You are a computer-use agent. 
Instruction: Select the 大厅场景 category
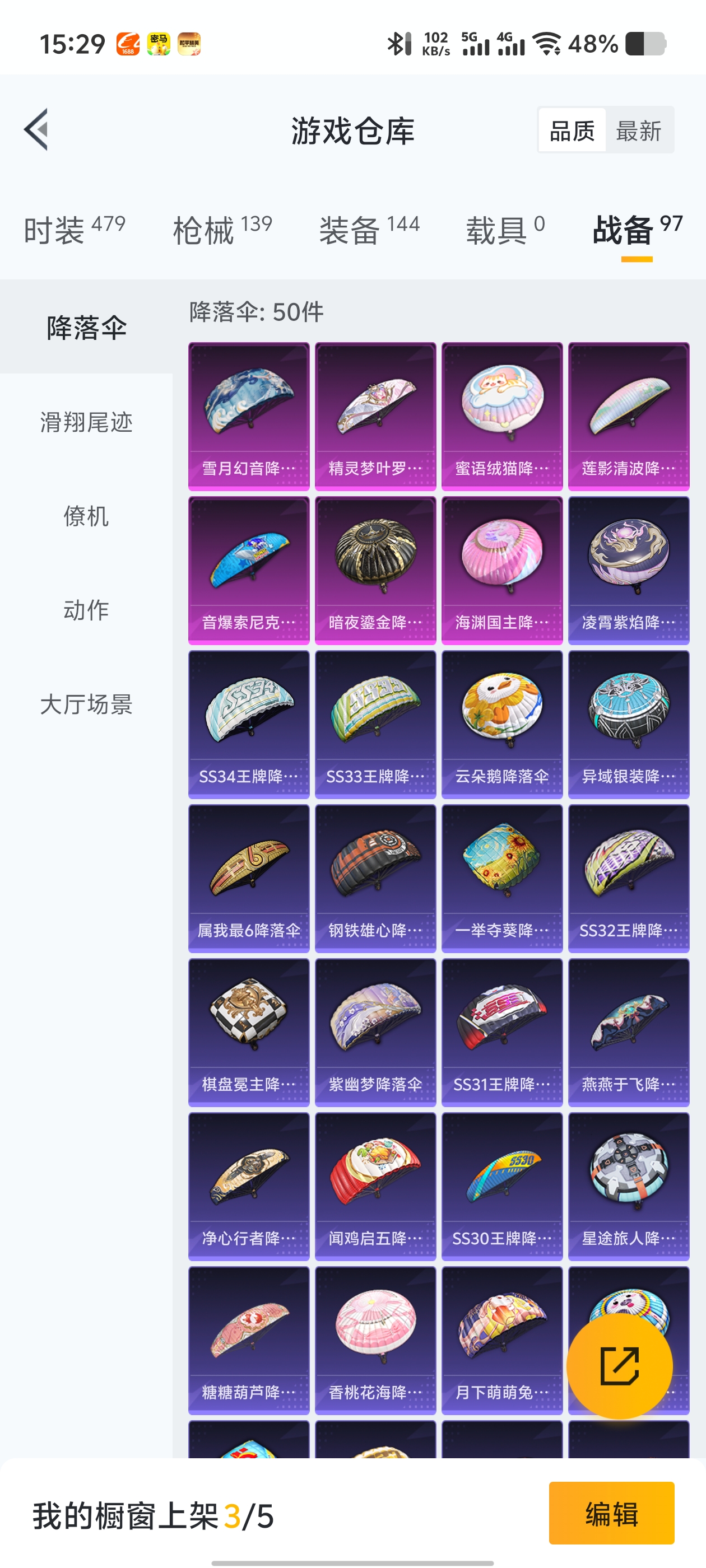(86, 704)
